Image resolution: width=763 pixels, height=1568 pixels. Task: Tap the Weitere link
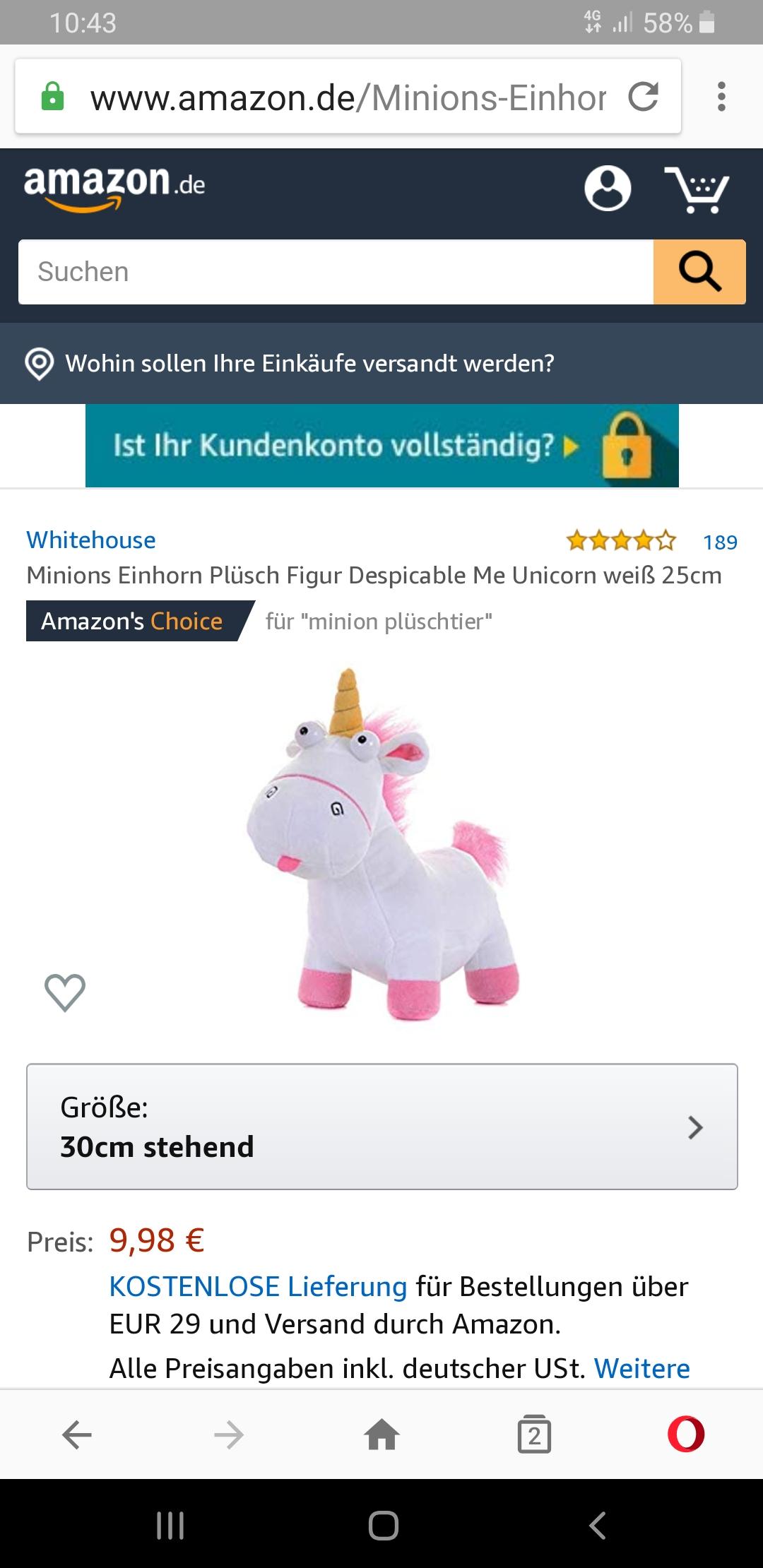pos(641,1369)
